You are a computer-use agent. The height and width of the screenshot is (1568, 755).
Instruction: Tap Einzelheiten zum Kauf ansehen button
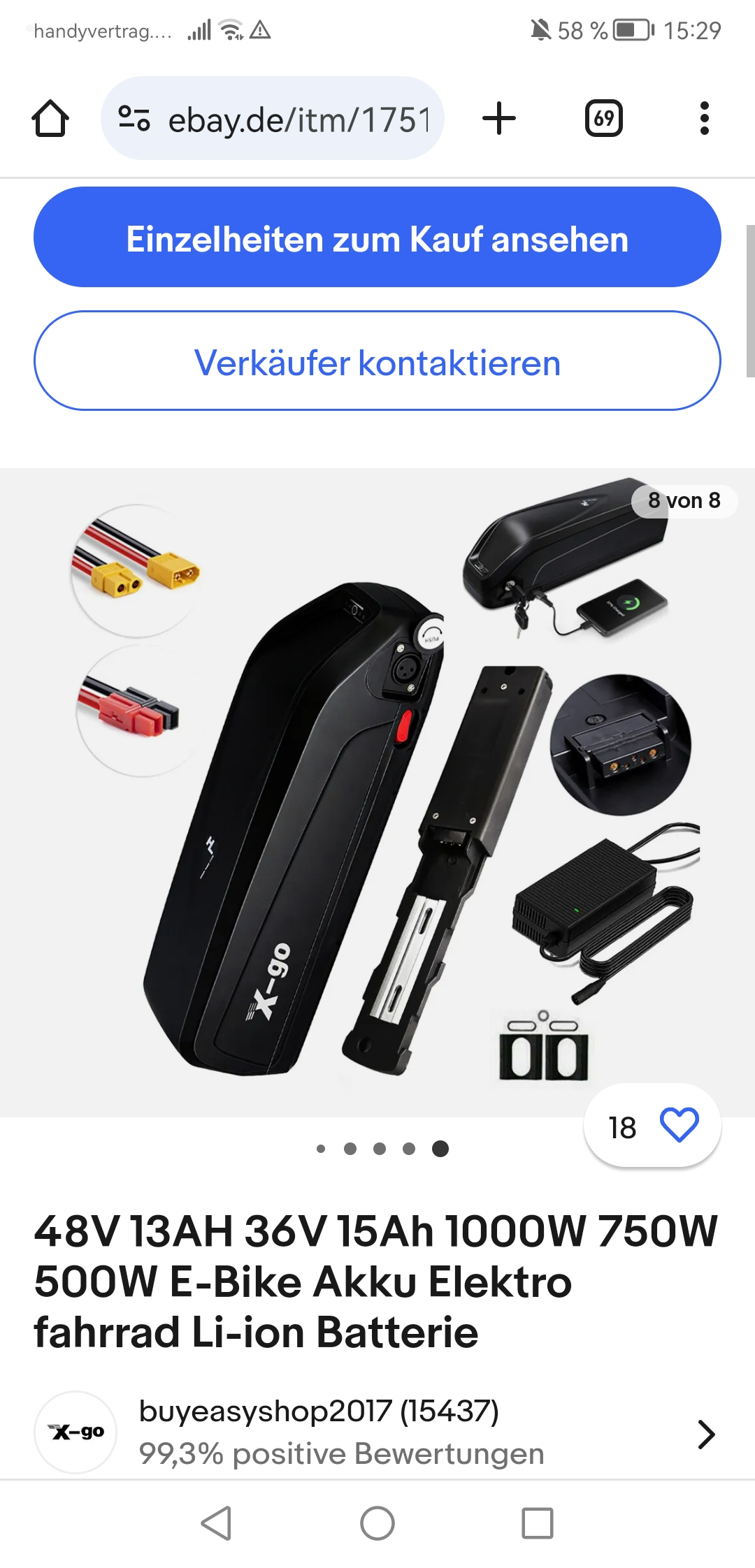click(x=377, y=239)
